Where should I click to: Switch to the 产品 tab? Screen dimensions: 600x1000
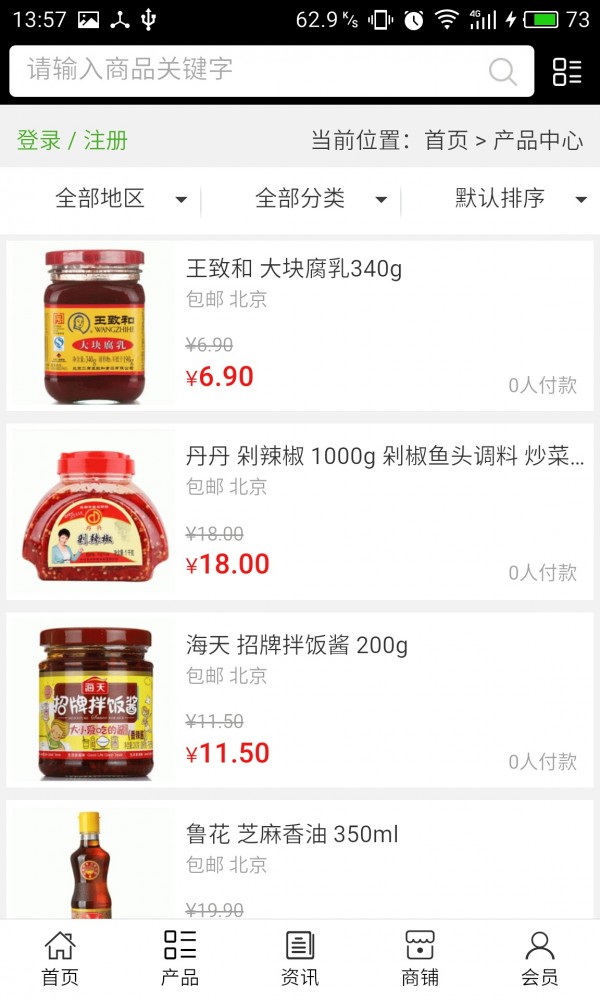pos(180,958)
